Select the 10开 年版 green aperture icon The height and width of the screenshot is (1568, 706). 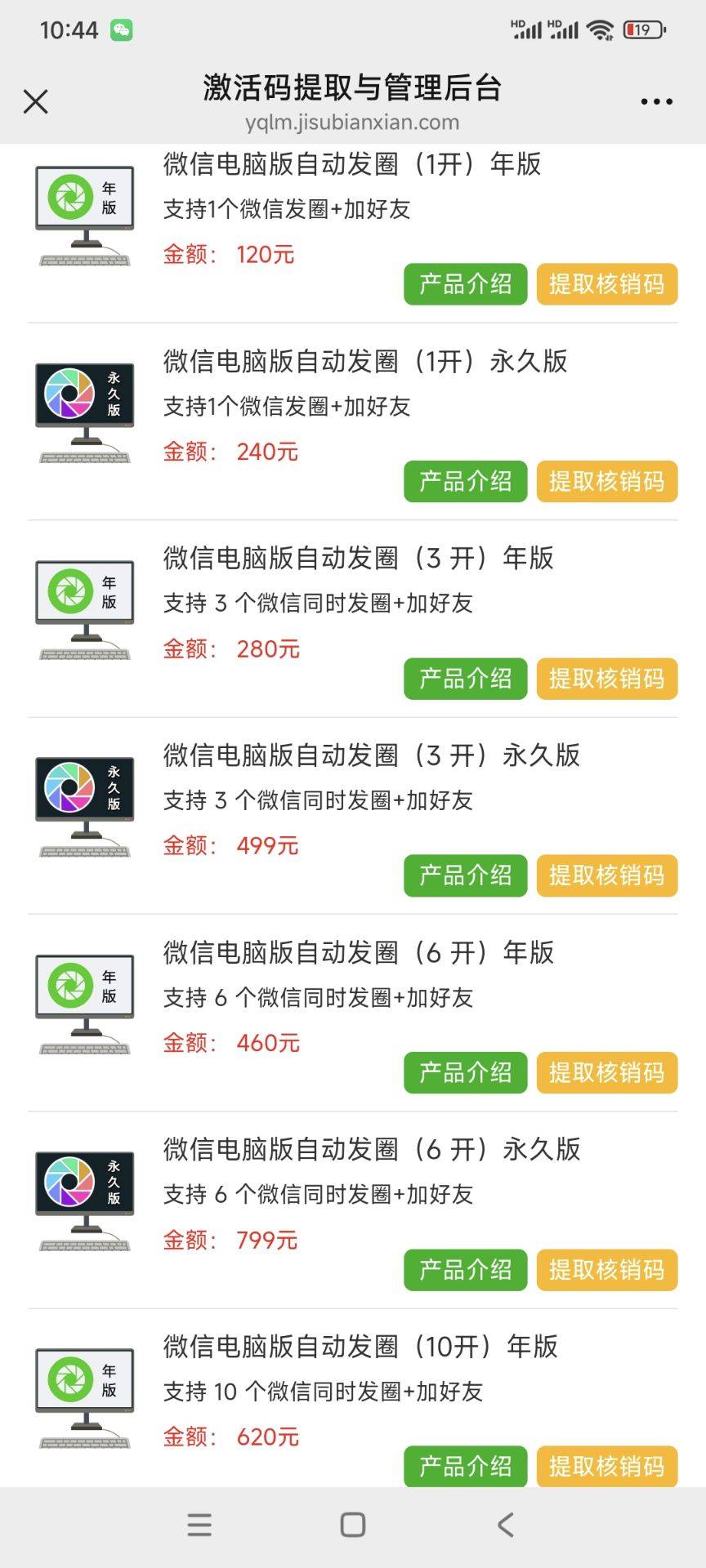coord(84,1382)
